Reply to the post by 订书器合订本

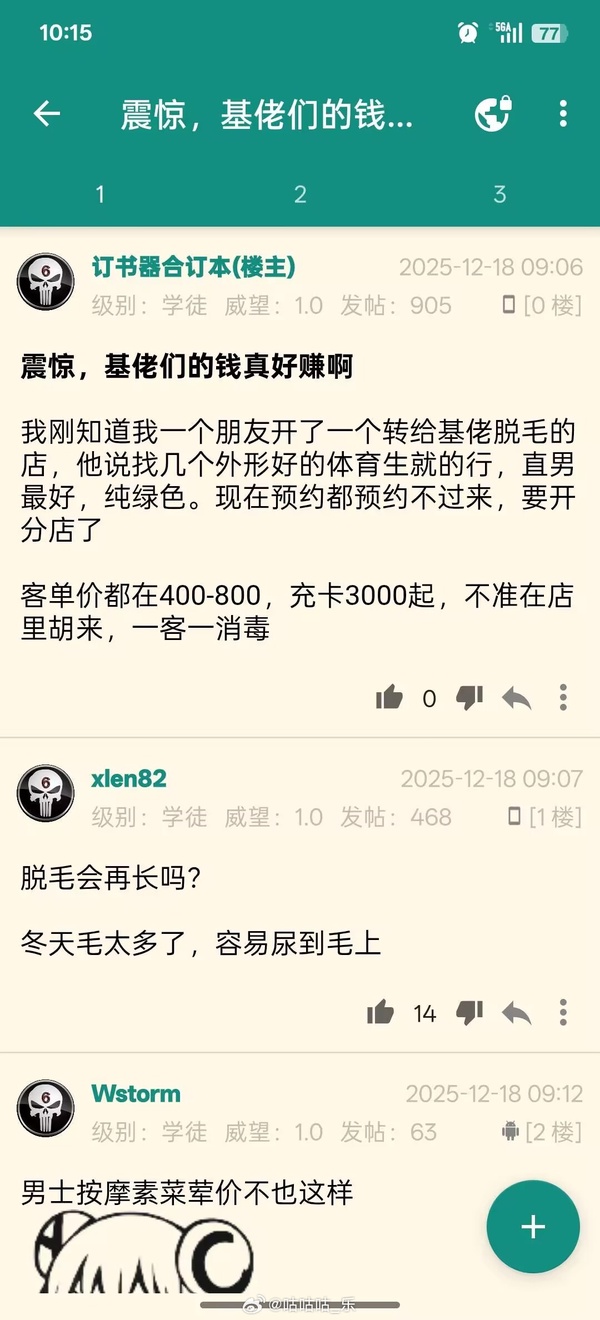pos(516,698)
